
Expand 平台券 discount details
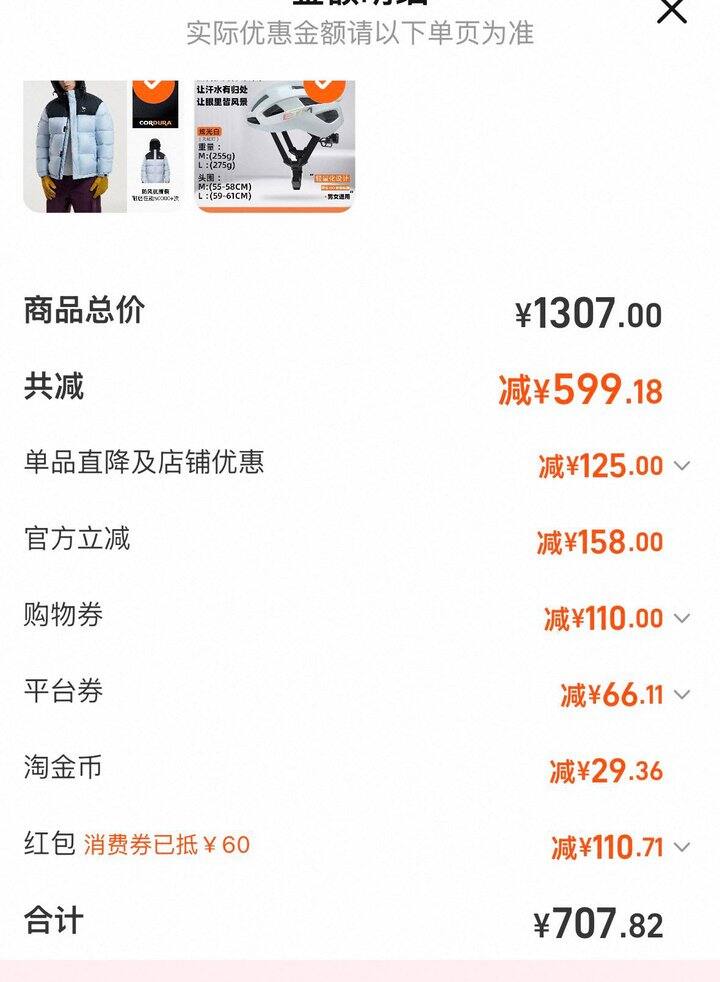tap(682, 695)
